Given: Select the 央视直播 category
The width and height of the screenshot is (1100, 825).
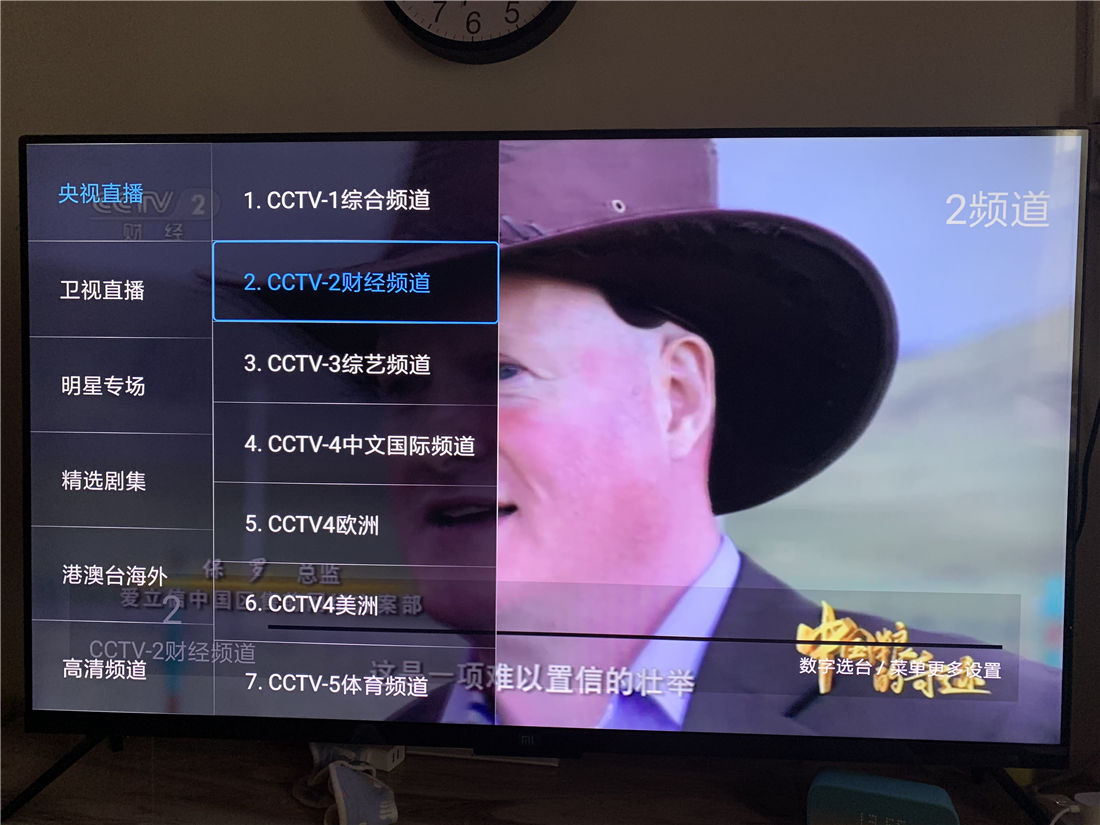Looking at the screenshot, I should pos(101,194).
